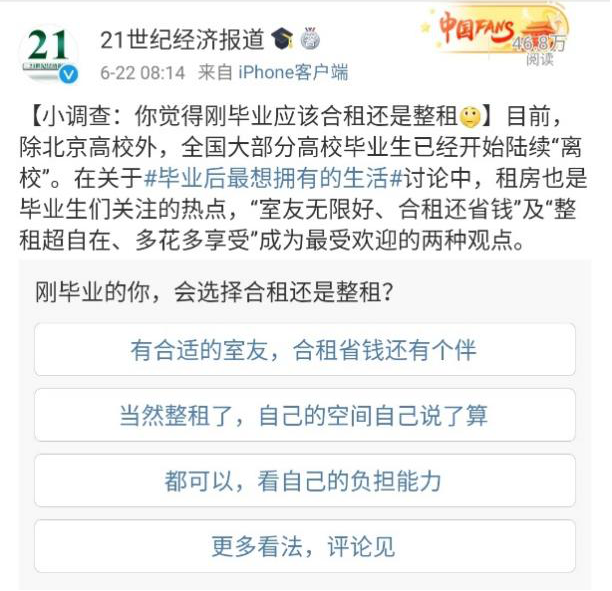Open 21世纪经济报道 profile avatar
Screen dimensions: 612x591
48,54
